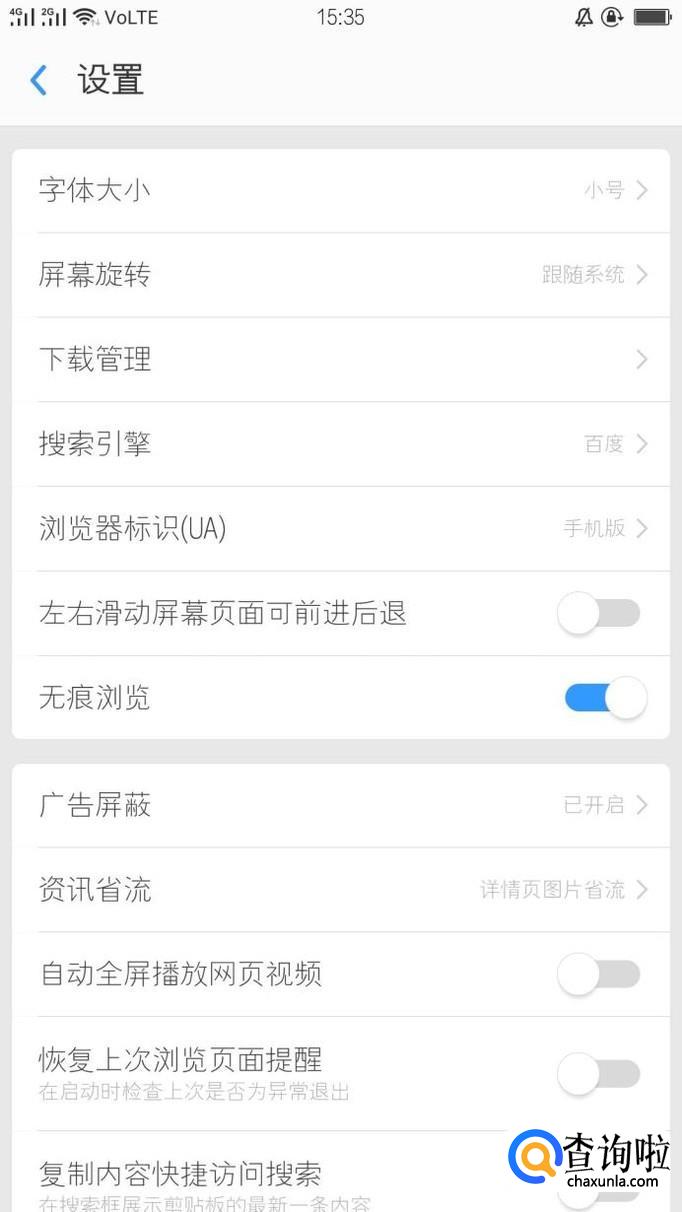Go back from the 设置 page

click(x=39, y=80)
